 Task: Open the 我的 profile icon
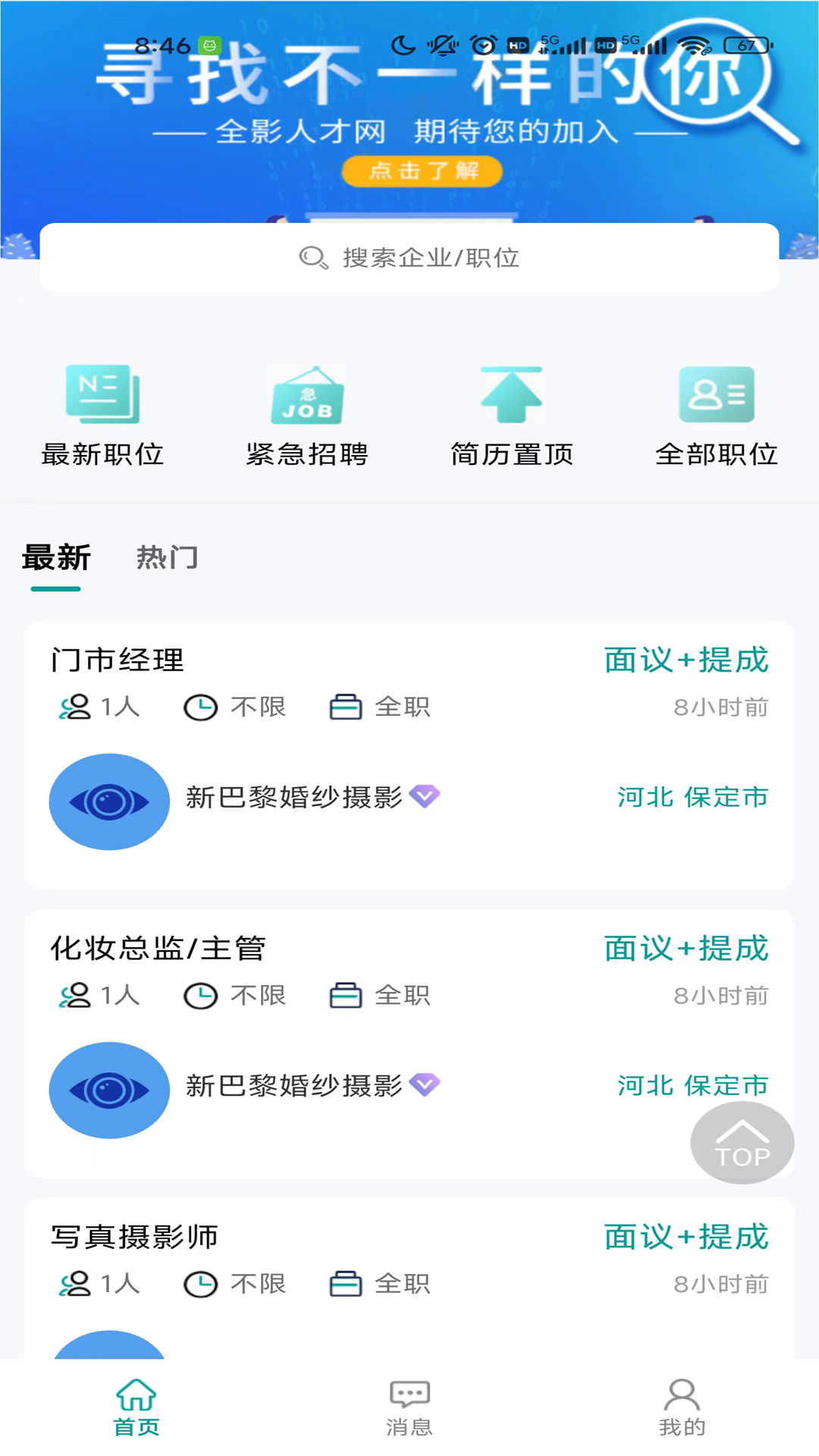pyautogui.click(x=682, y=1407)
